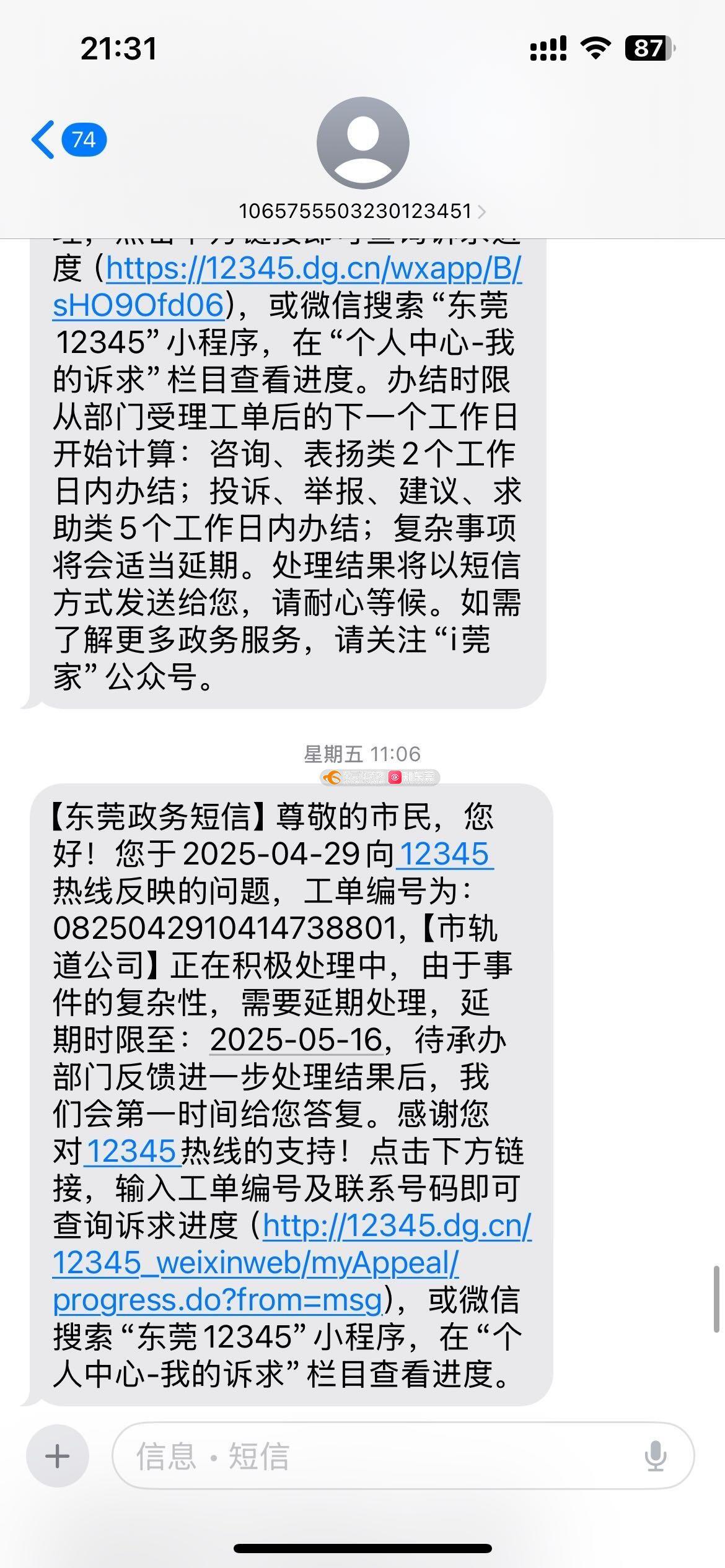
Task: Open the plus attachments button
Action: [58, 1456]
